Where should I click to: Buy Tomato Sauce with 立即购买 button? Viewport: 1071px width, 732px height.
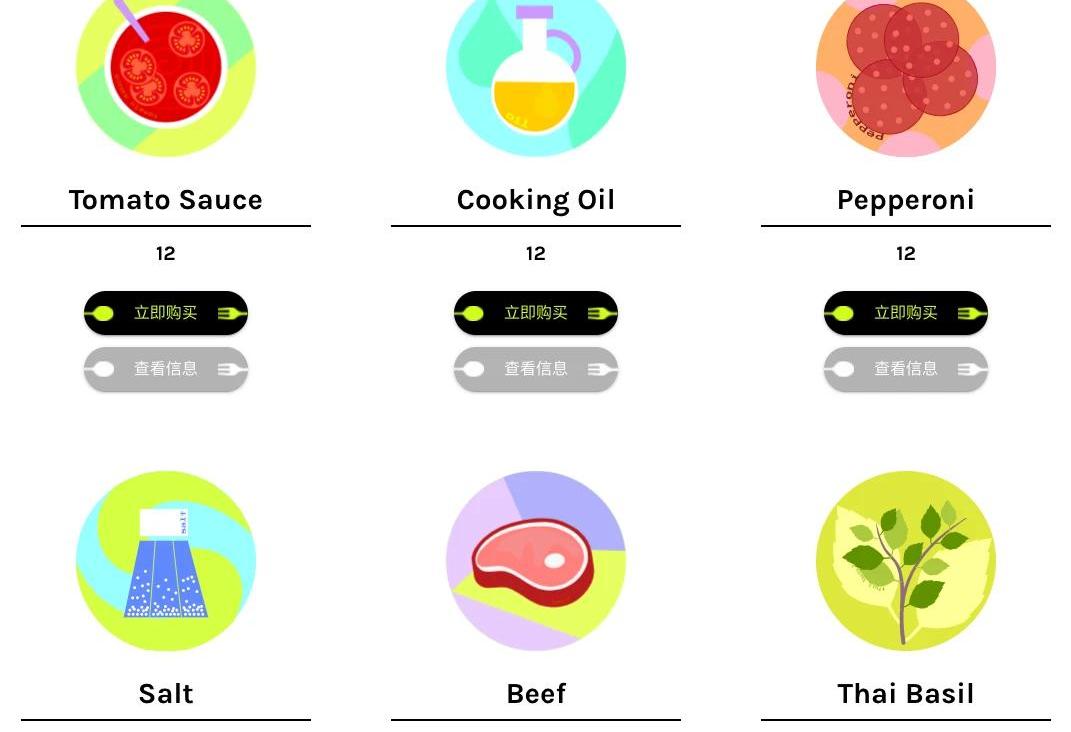(166, 313)
